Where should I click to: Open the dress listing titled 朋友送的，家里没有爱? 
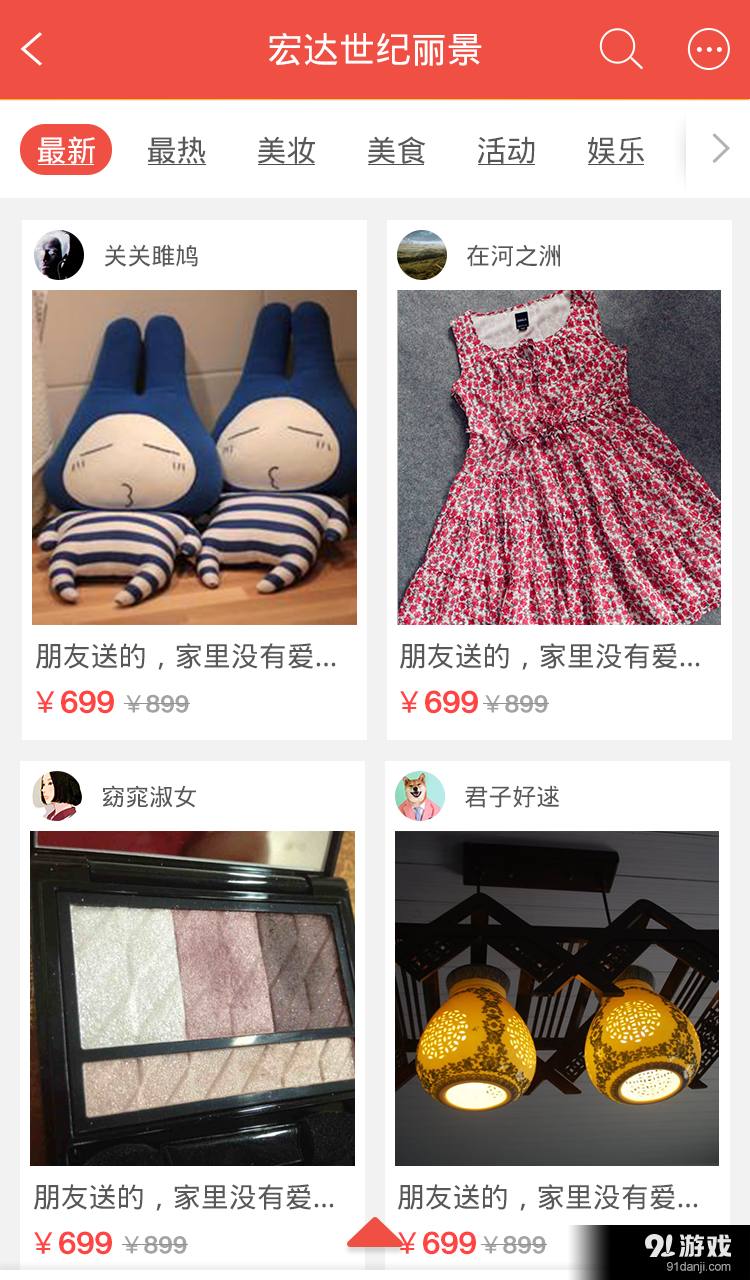557,657
